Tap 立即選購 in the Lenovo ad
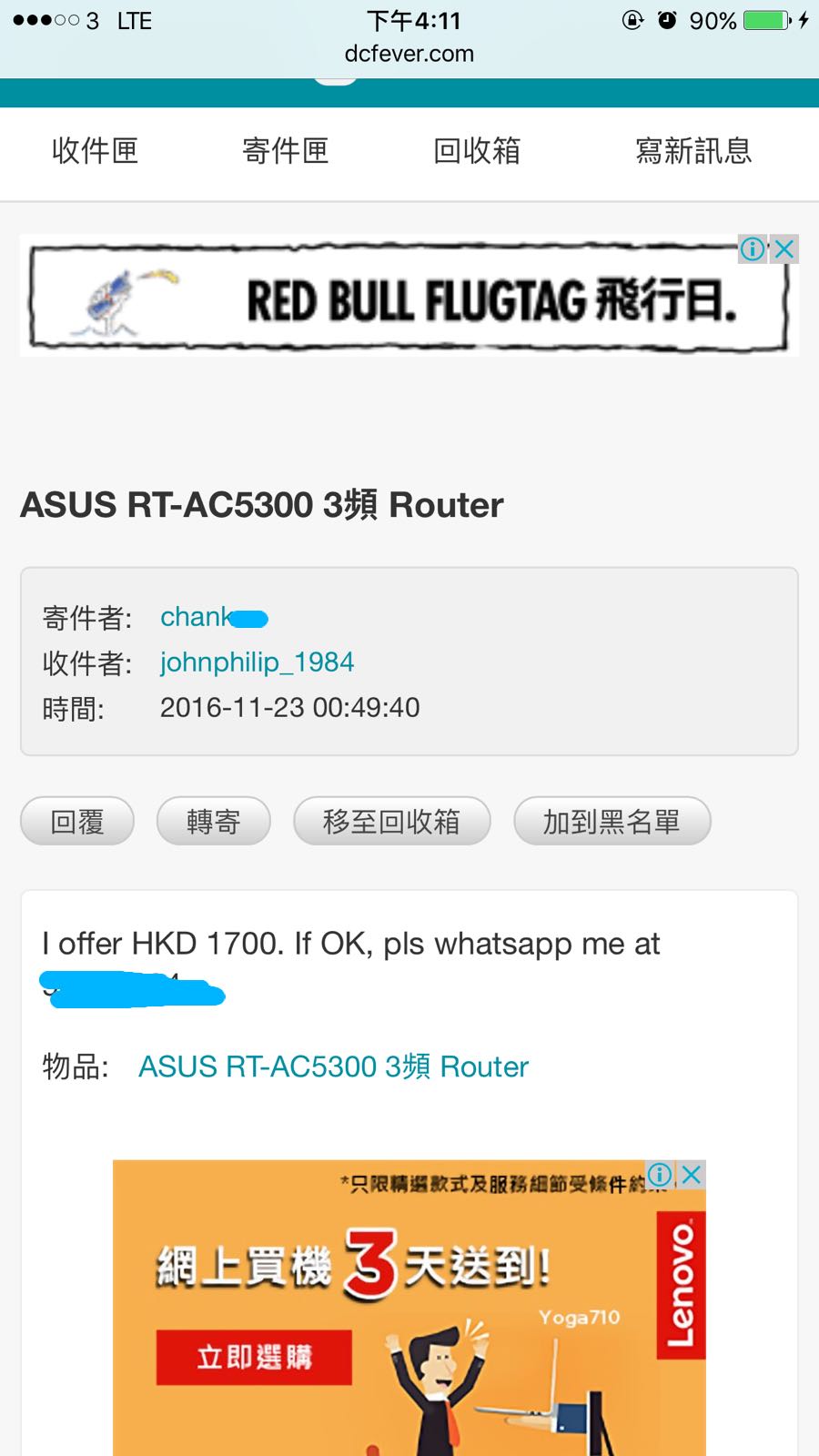This screenshot has width=819, height=1456. point(254,1357)
